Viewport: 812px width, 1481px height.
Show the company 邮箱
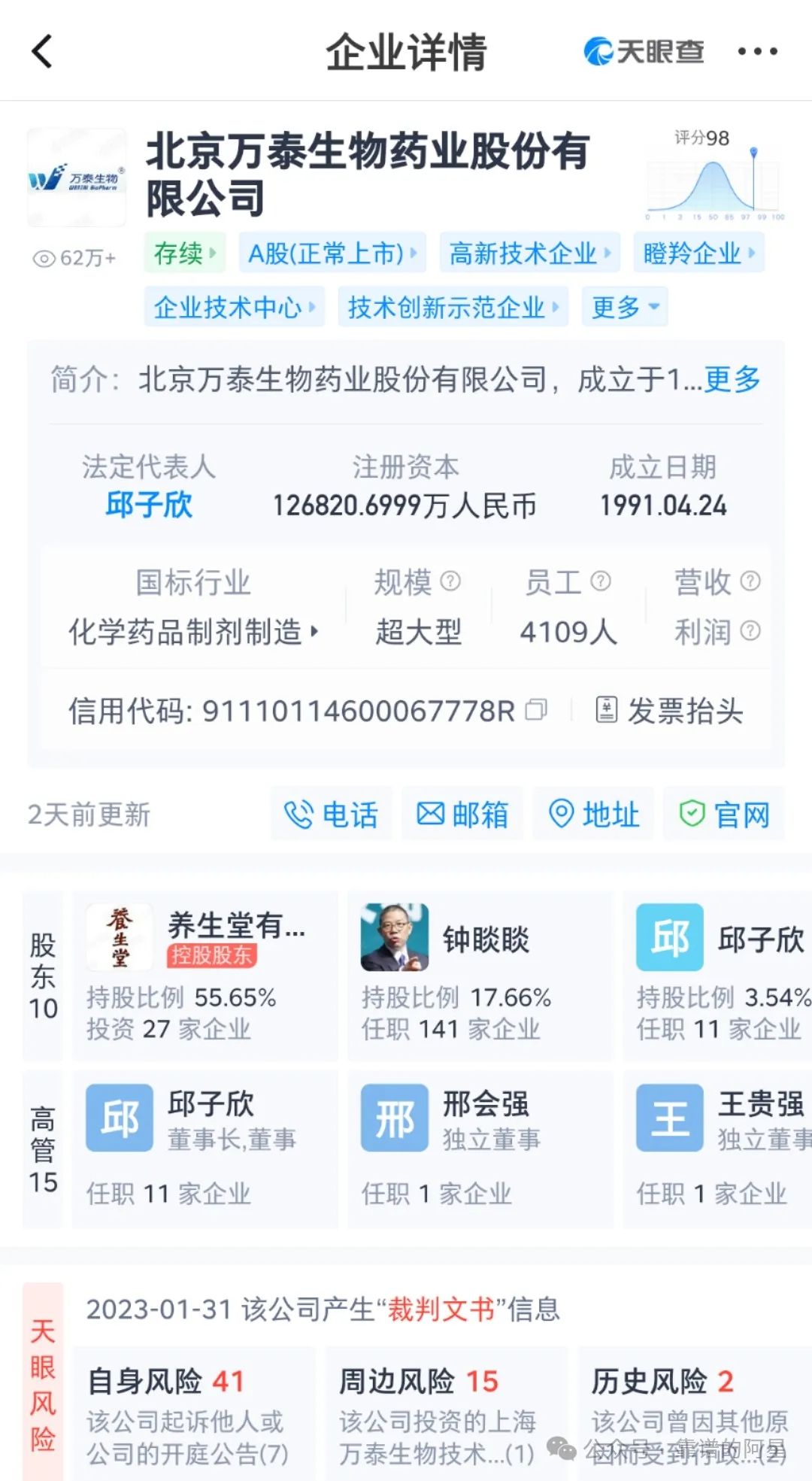(x=462, y=814)
